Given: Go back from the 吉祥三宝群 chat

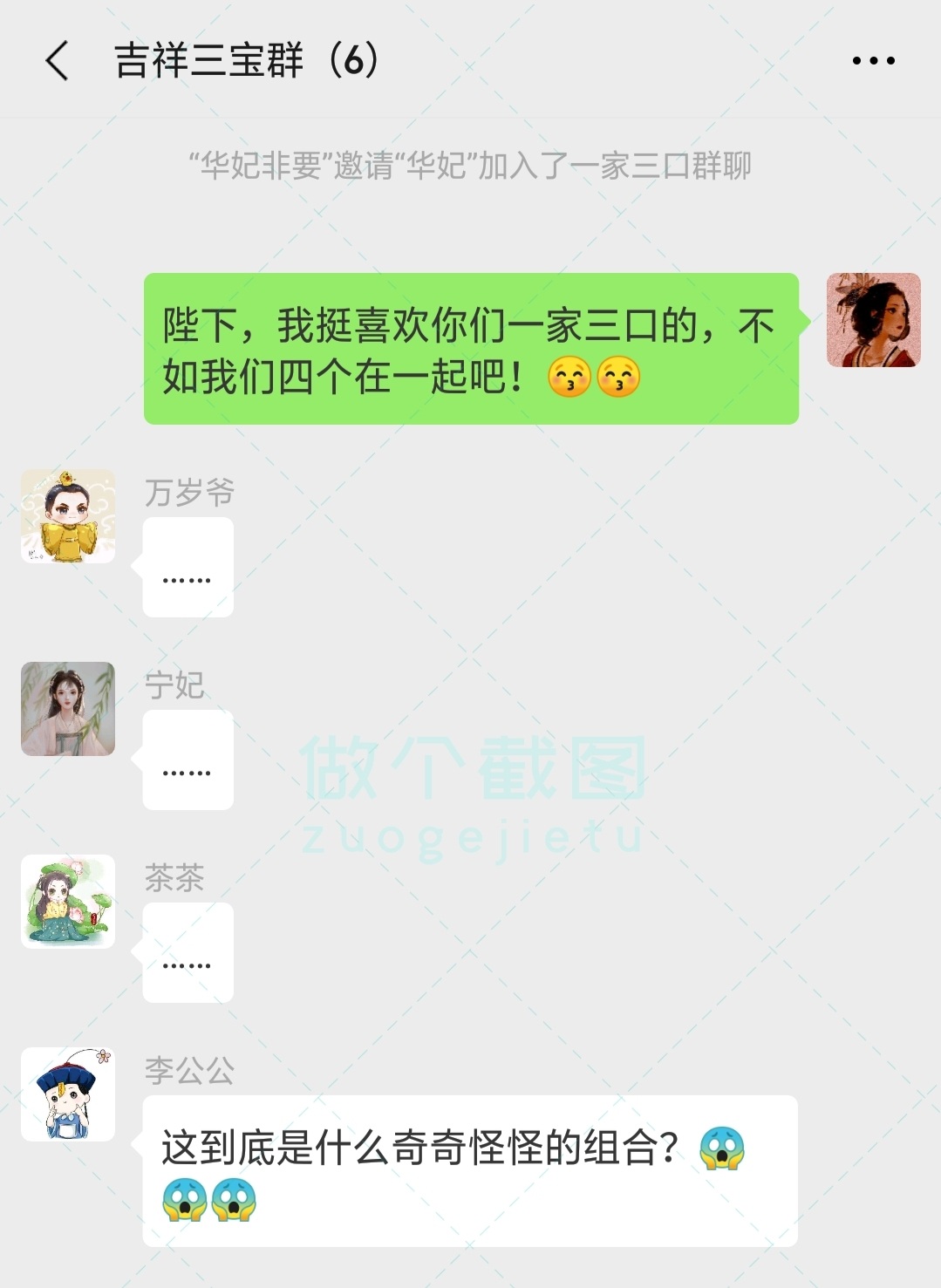Looking at the screenshot, I should pos(57,61).
